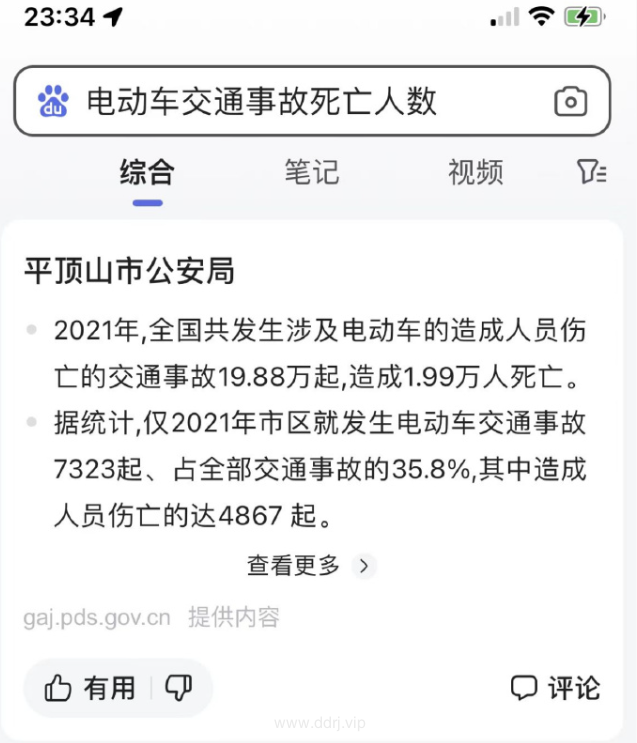Open camera image search
Screen dimensions: 637x743
571,101
